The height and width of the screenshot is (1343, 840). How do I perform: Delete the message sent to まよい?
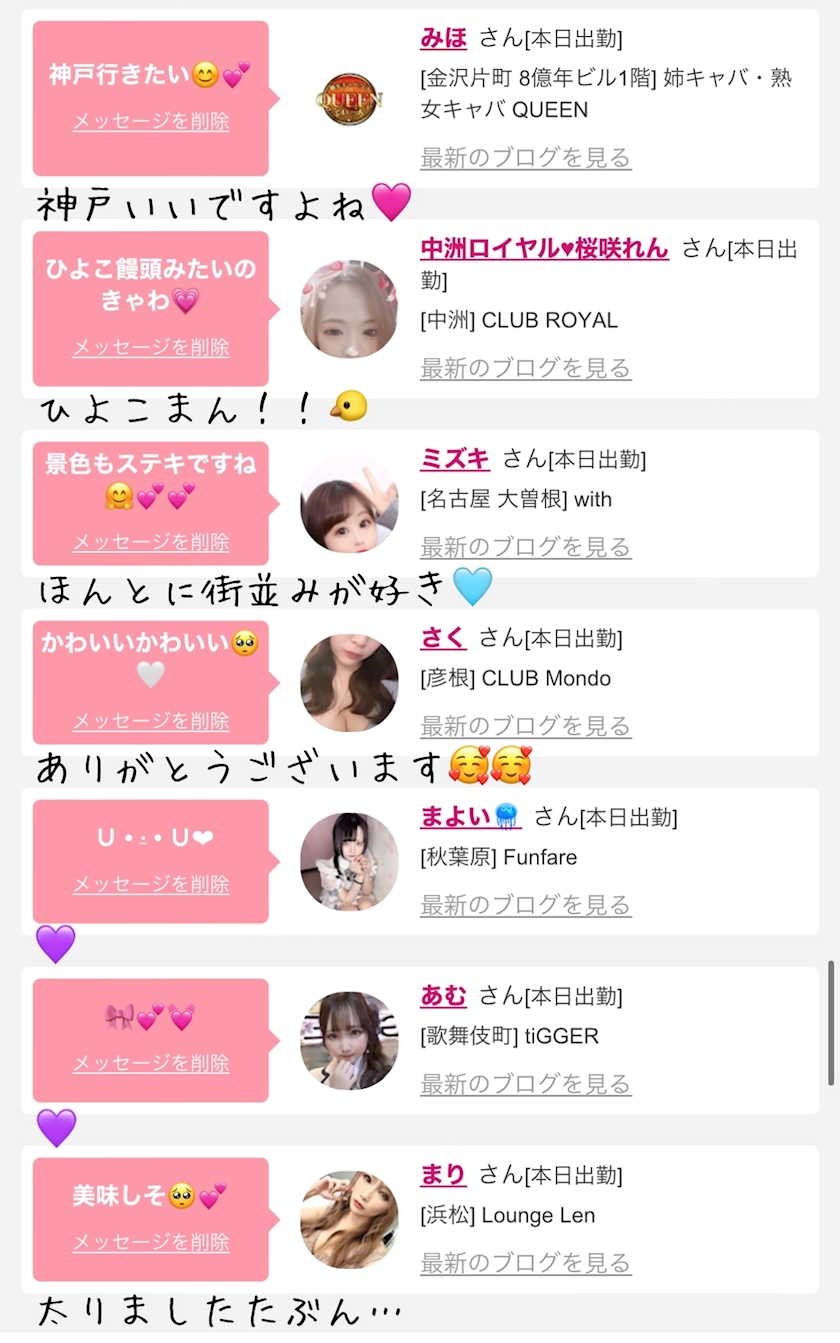[x=151, y=885]
